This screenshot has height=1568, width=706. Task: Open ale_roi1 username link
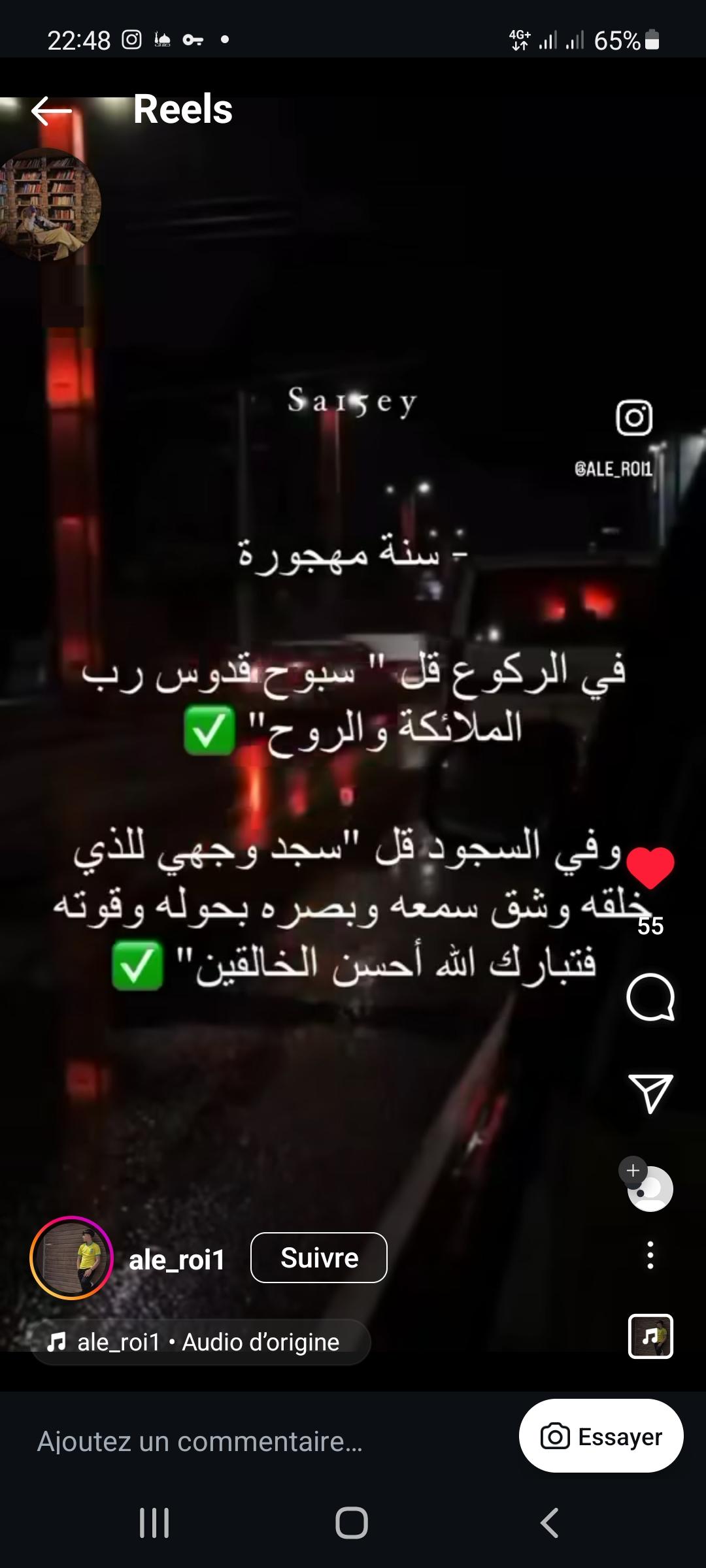(x=176, y=1260)
